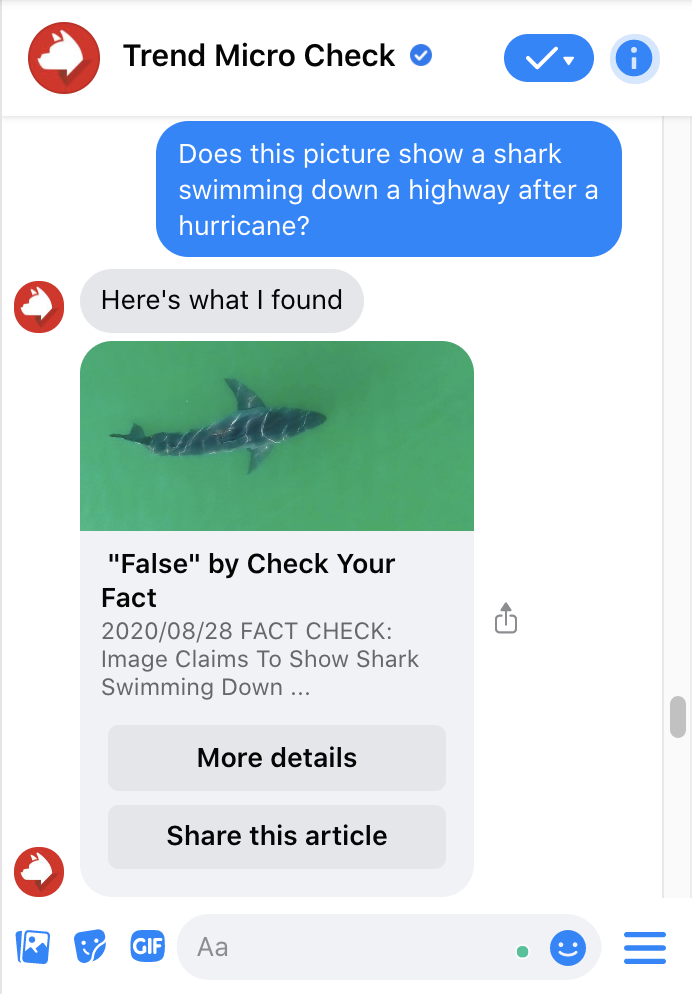
Task: Open Trend Micro Check profile picture
Action: point(63,57)
